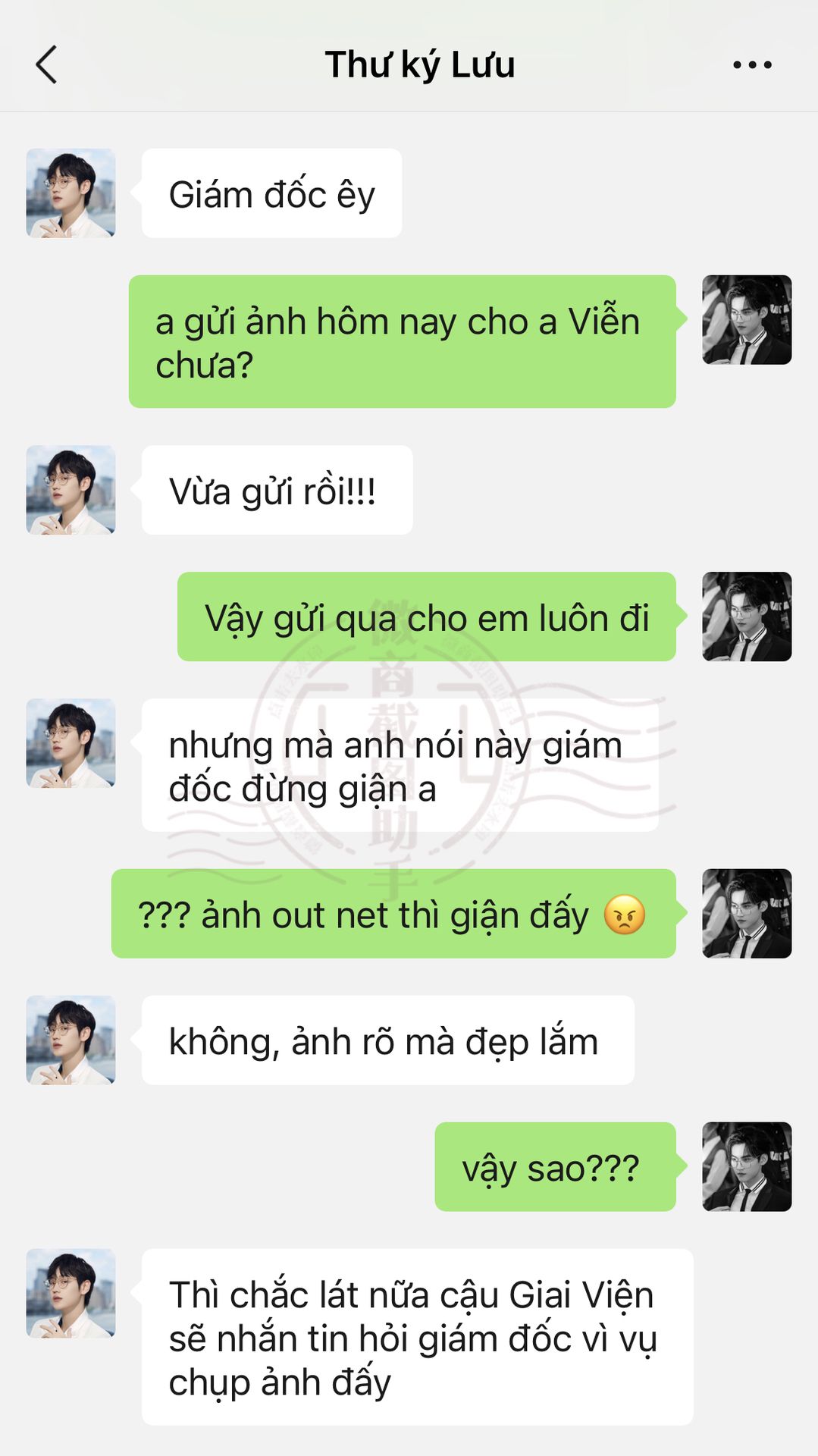Go back from the Thư ký Lưu chat

[x=47, y=64]
